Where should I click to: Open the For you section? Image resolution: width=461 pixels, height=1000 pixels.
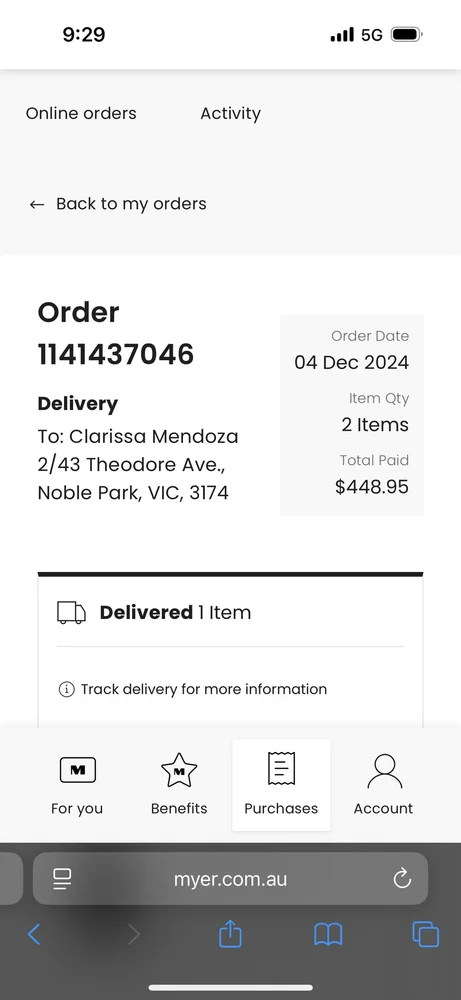click(77, 784)
